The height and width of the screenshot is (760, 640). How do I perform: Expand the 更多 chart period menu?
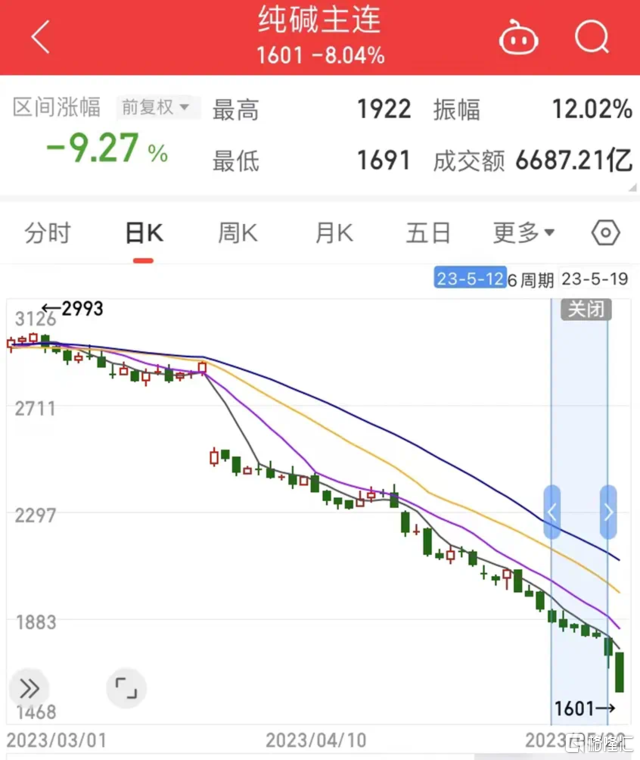[x=523, y=233]
